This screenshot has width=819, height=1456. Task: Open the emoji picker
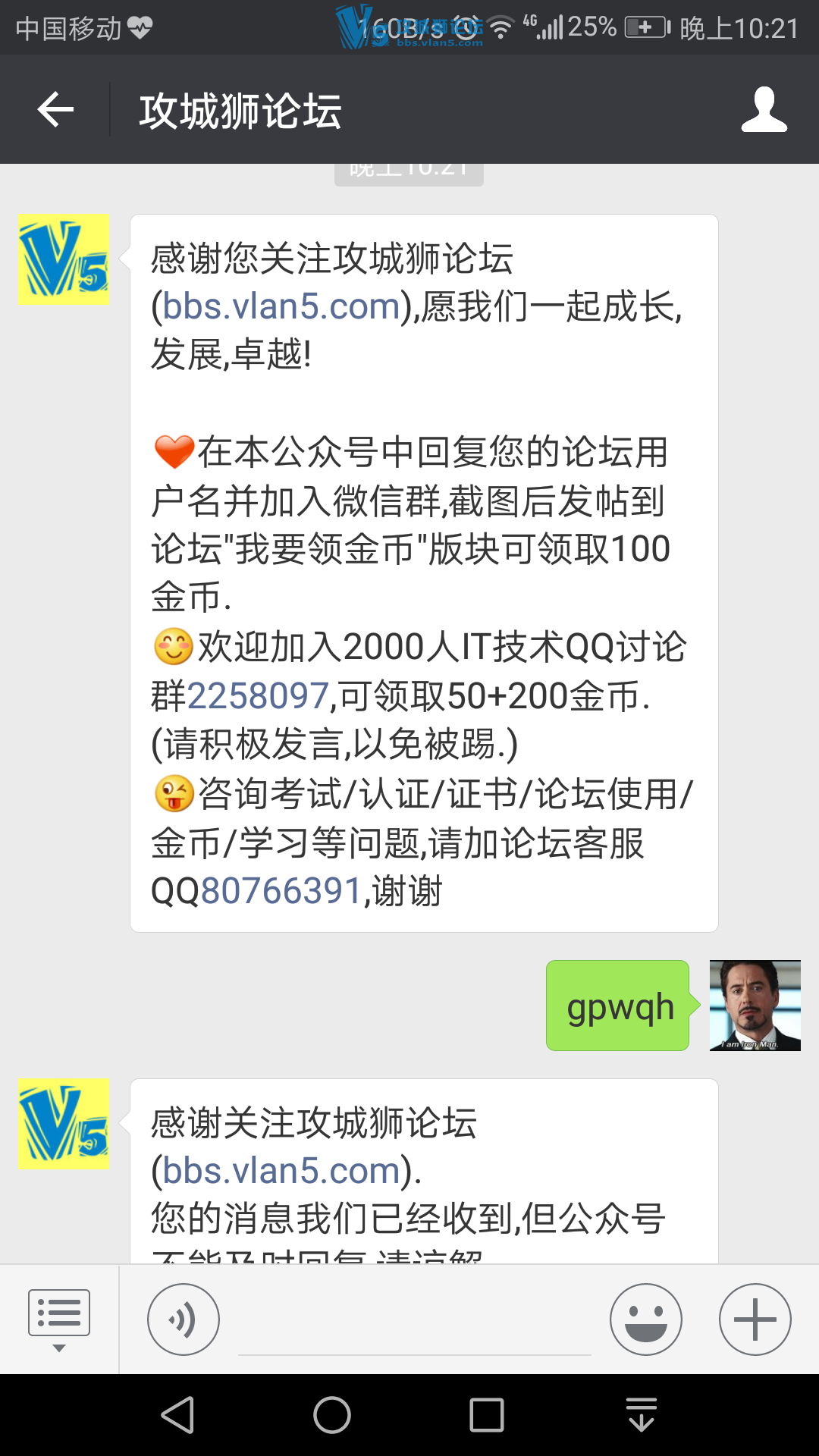pyautogui.click(x=645, y=1319)
